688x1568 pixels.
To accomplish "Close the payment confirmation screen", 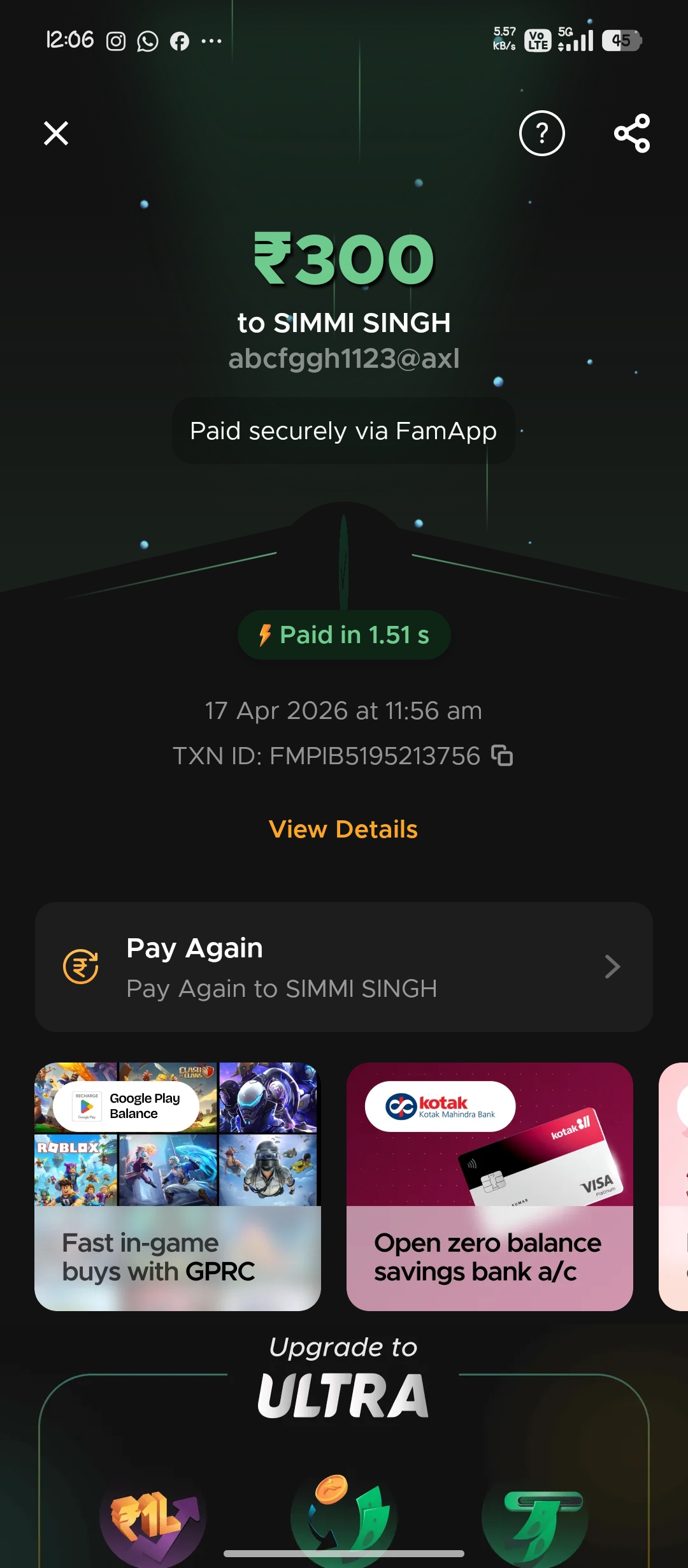I will pyautogui.click(x=56, y=133).
